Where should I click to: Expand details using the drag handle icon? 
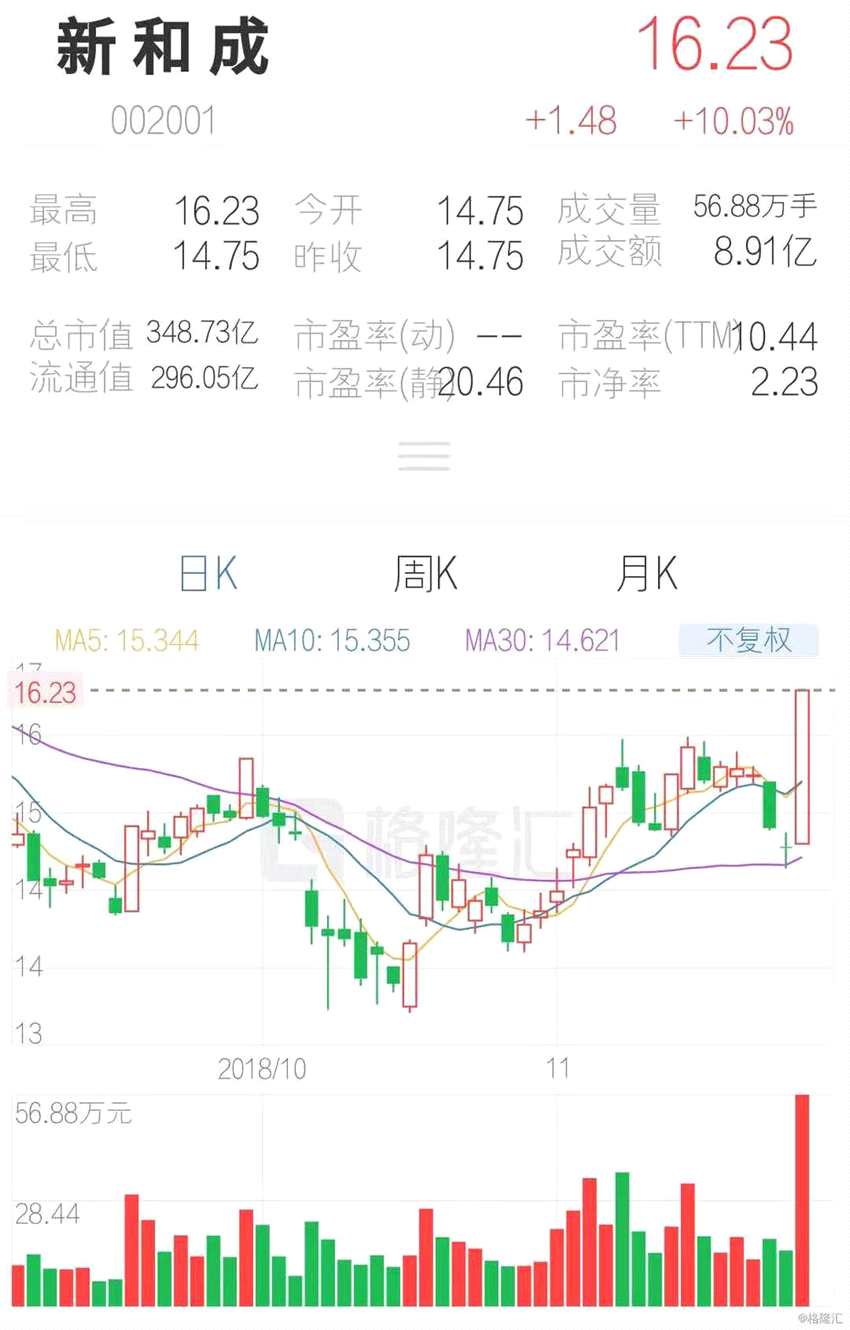point(424,455)
